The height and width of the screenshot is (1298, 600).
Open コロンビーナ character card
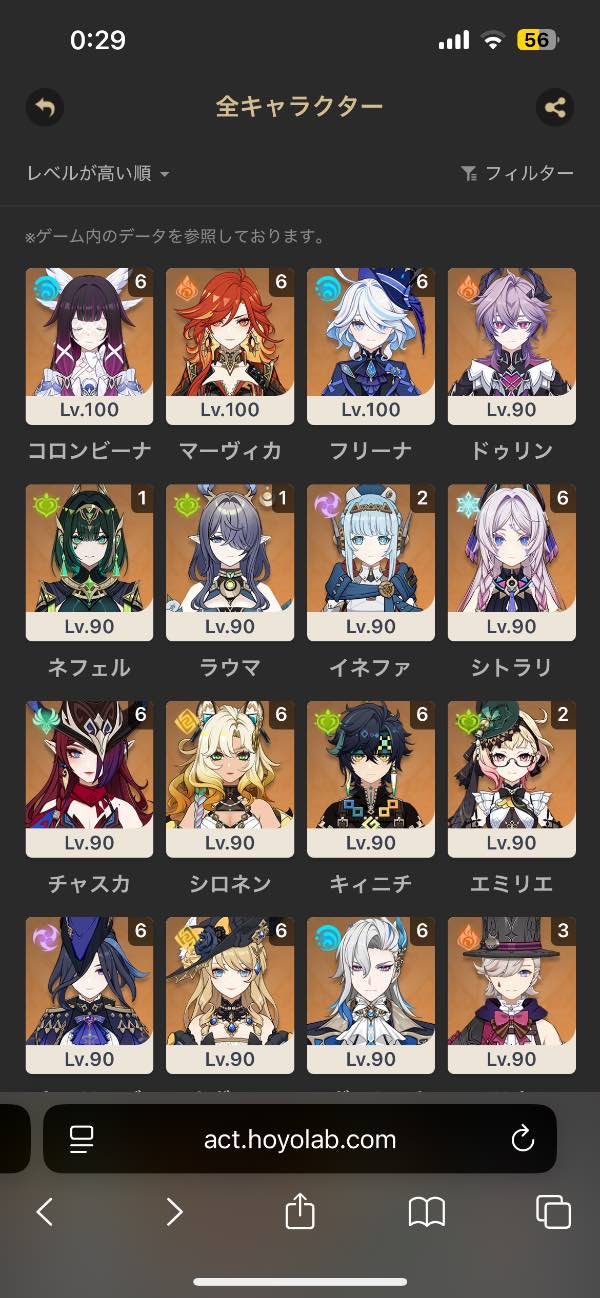coord(90,345)
